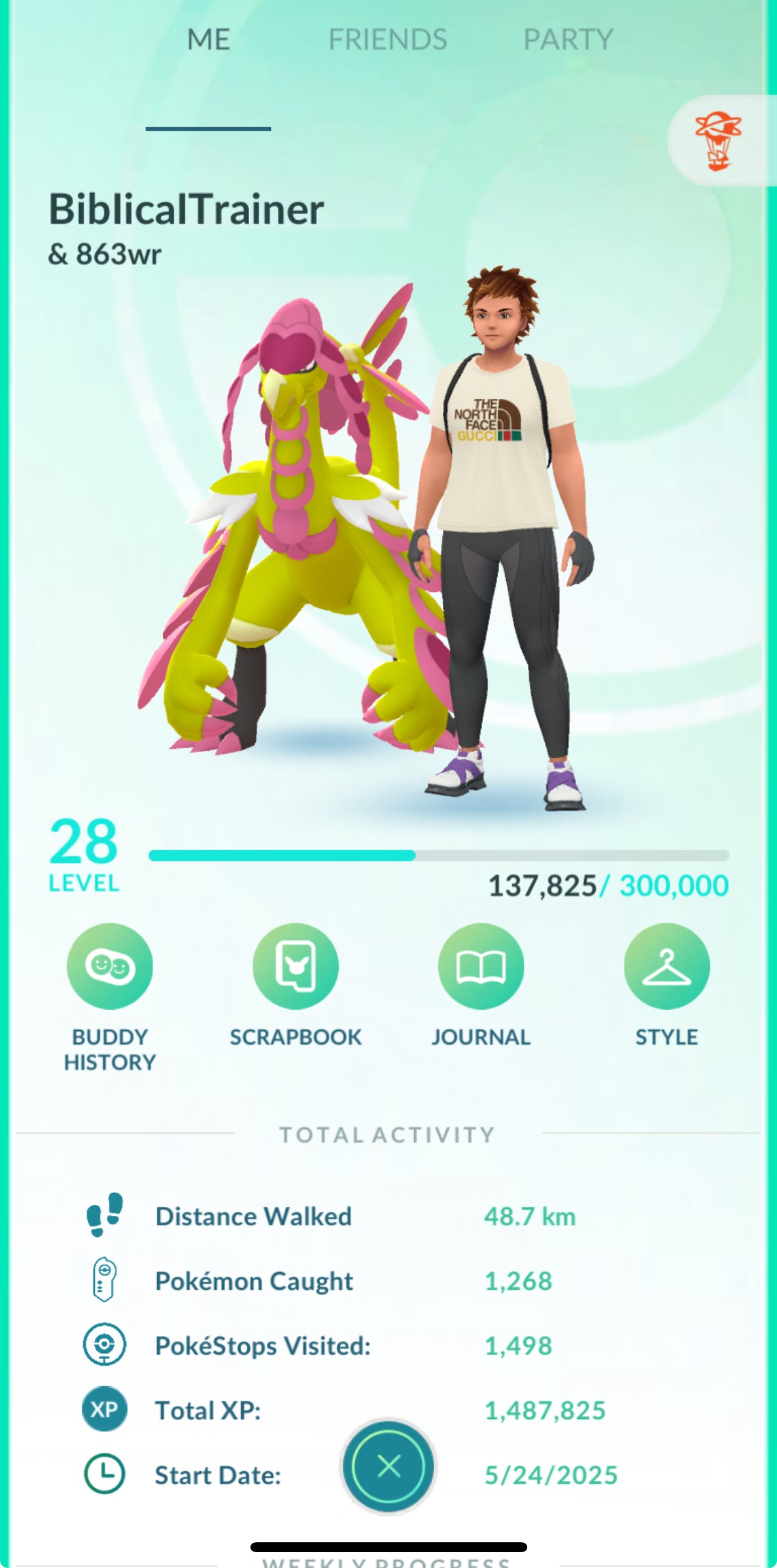
Task: Close the trainer profile screen
Action: pyautogui.click(x=389, y=1466)
